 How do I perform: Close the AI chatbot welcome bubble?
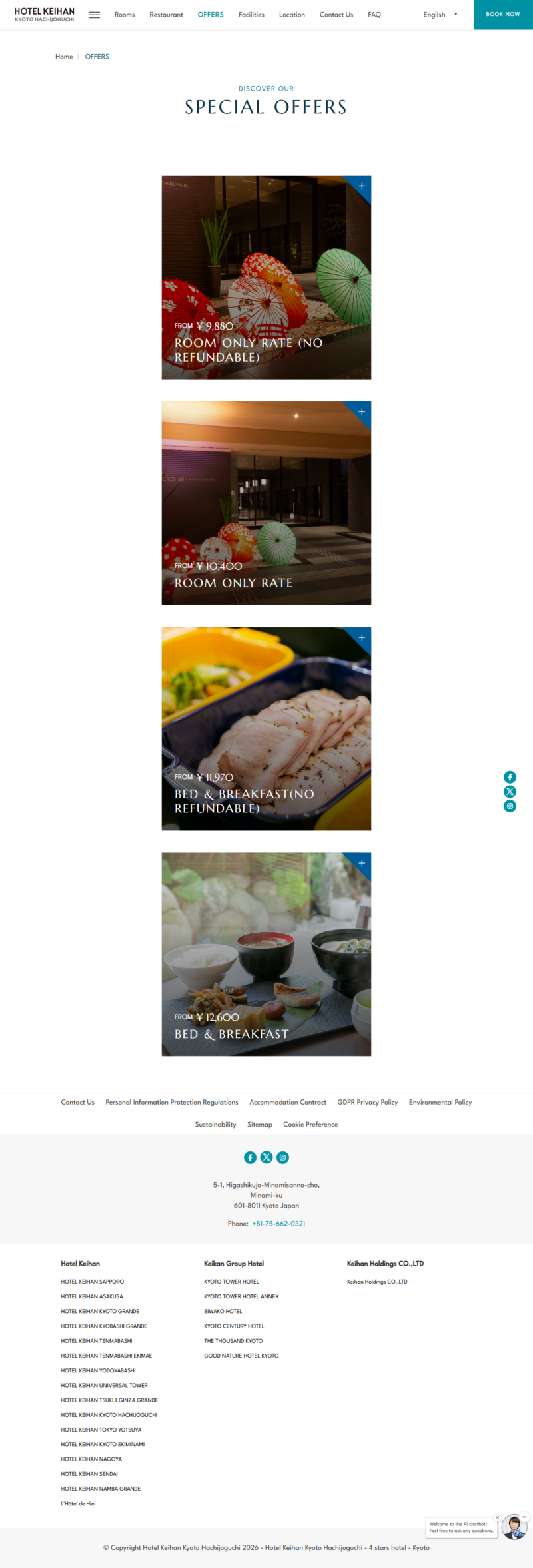[497, 1517]
